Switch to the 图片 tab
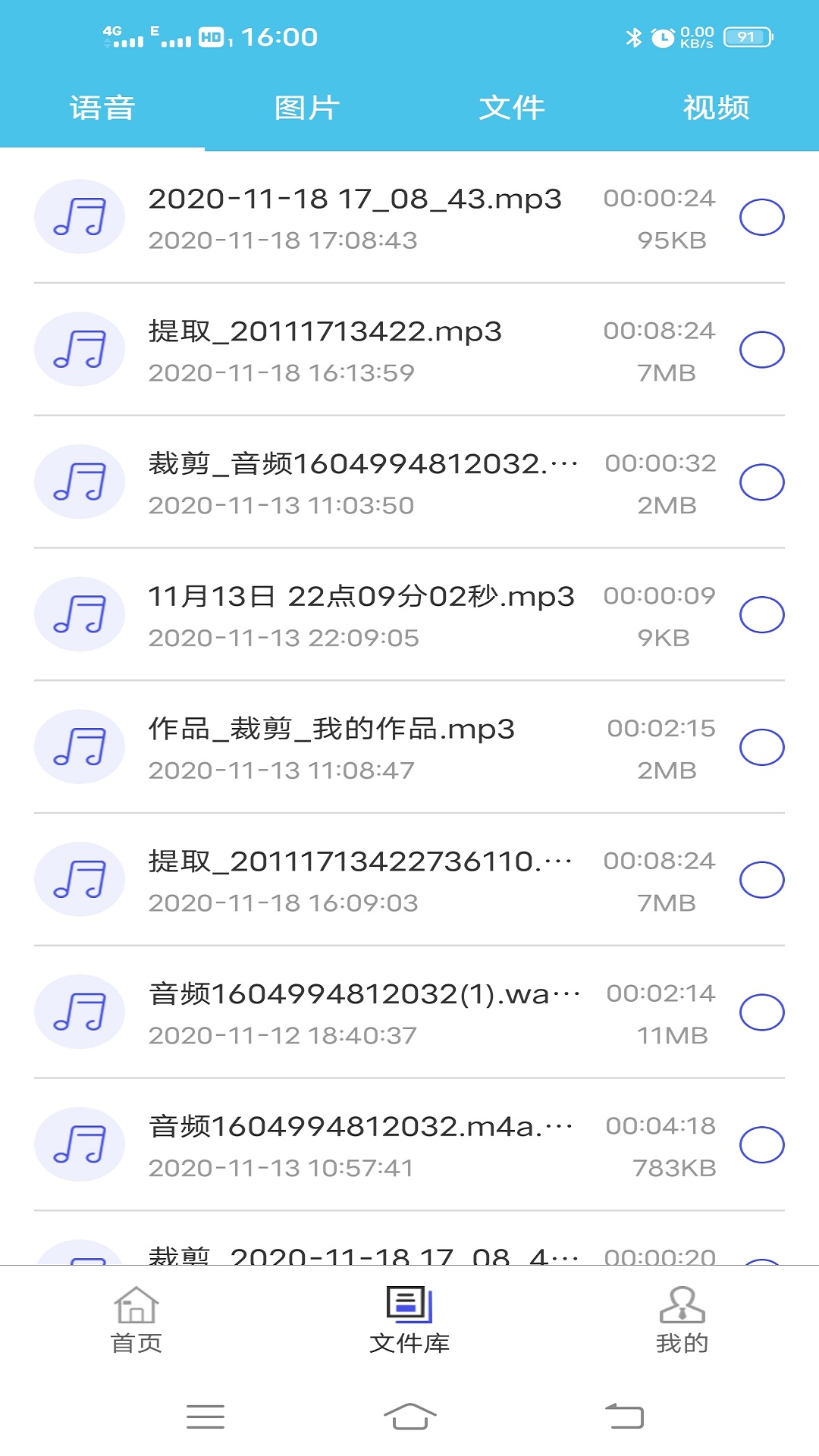 pos(307,107)
